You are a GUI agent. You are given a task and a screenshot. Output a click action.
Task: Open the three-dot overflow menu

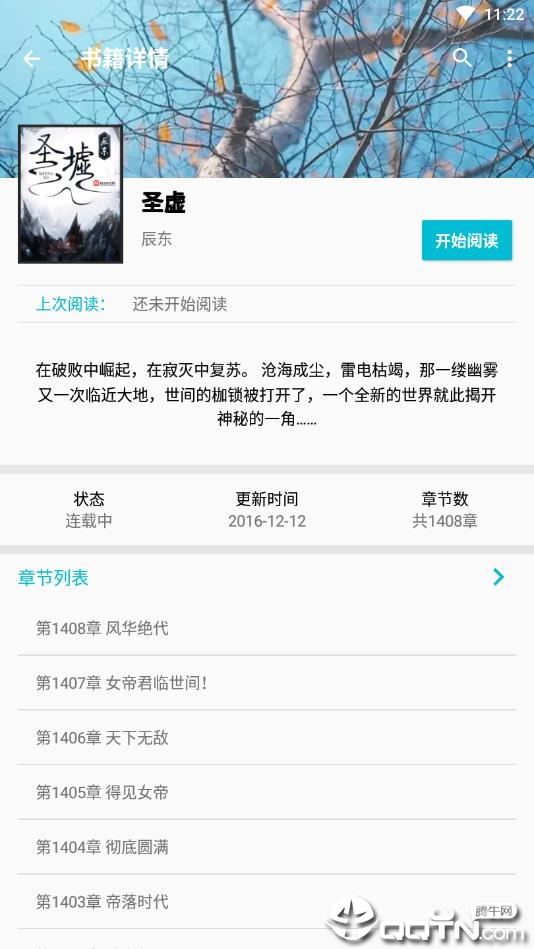[x=510, y=58]
